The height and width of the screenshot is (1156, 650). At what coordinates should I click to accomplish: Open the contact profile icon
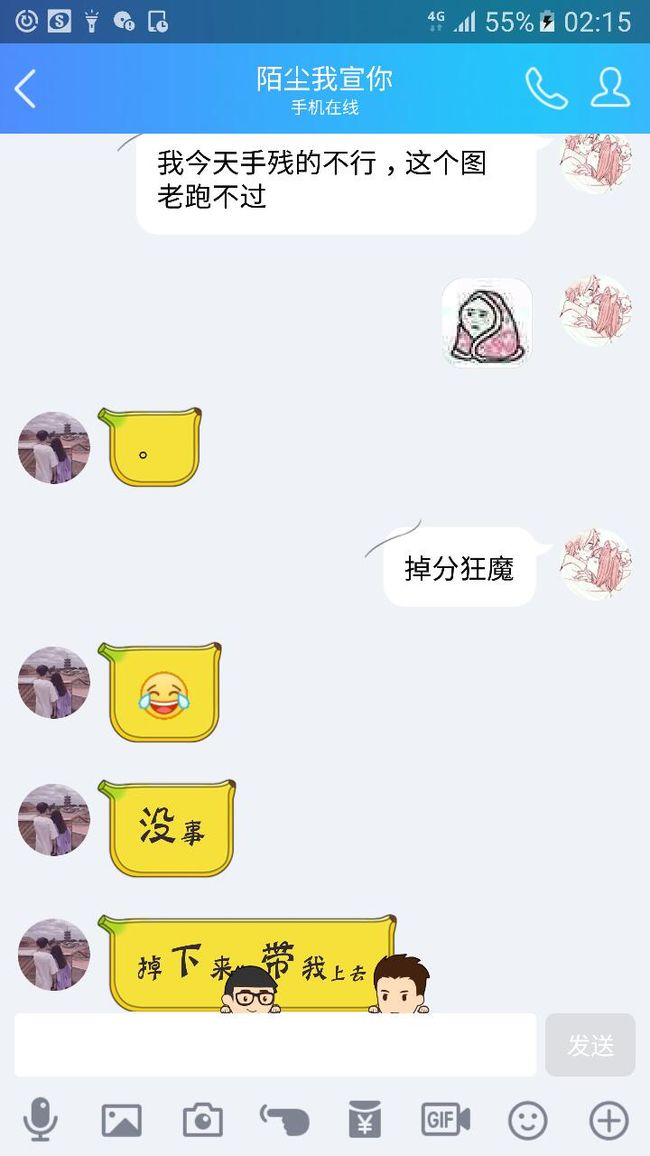click(610, 88)
